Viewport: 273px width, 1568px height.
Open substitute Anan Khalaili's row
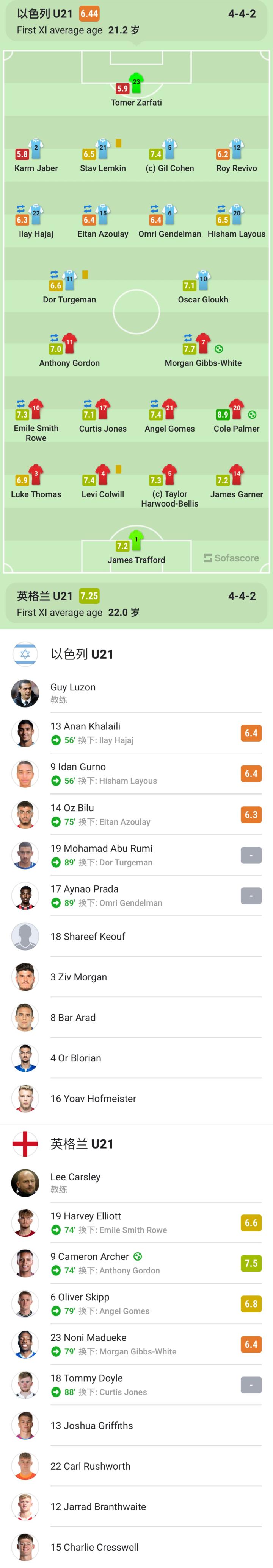136,733
